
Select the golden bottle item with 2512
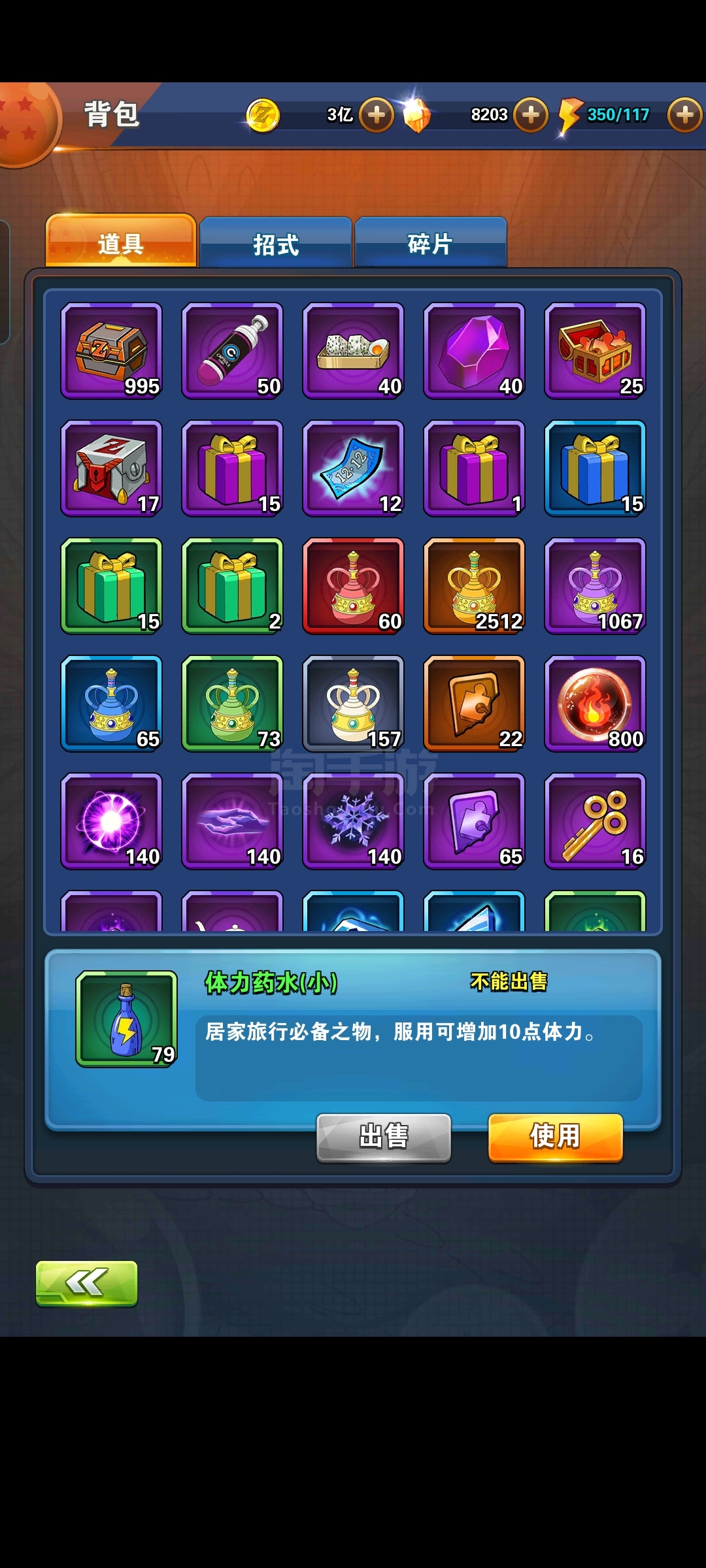[x=474, y=586]
